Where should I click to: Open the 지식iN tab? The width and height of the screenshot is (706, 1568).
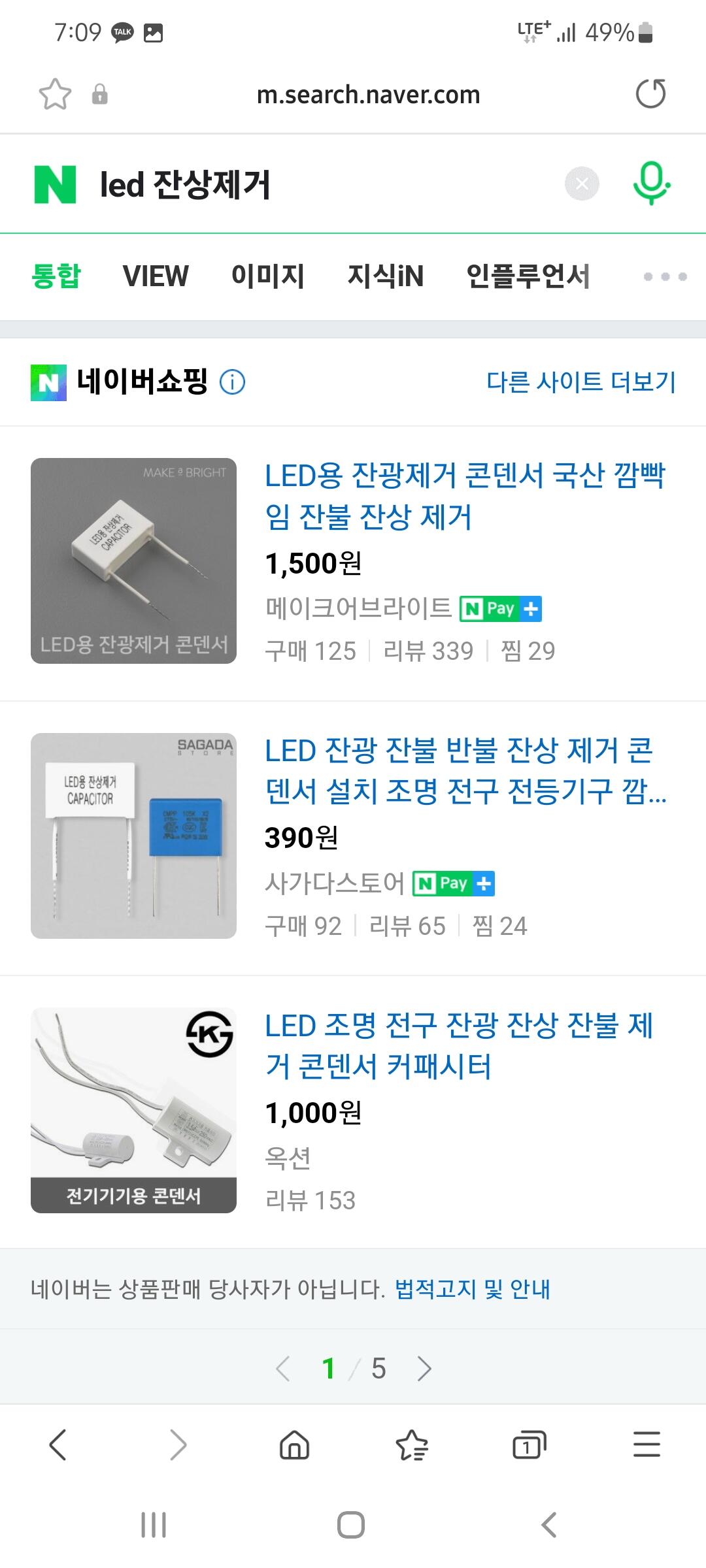(x=386, y=276)
